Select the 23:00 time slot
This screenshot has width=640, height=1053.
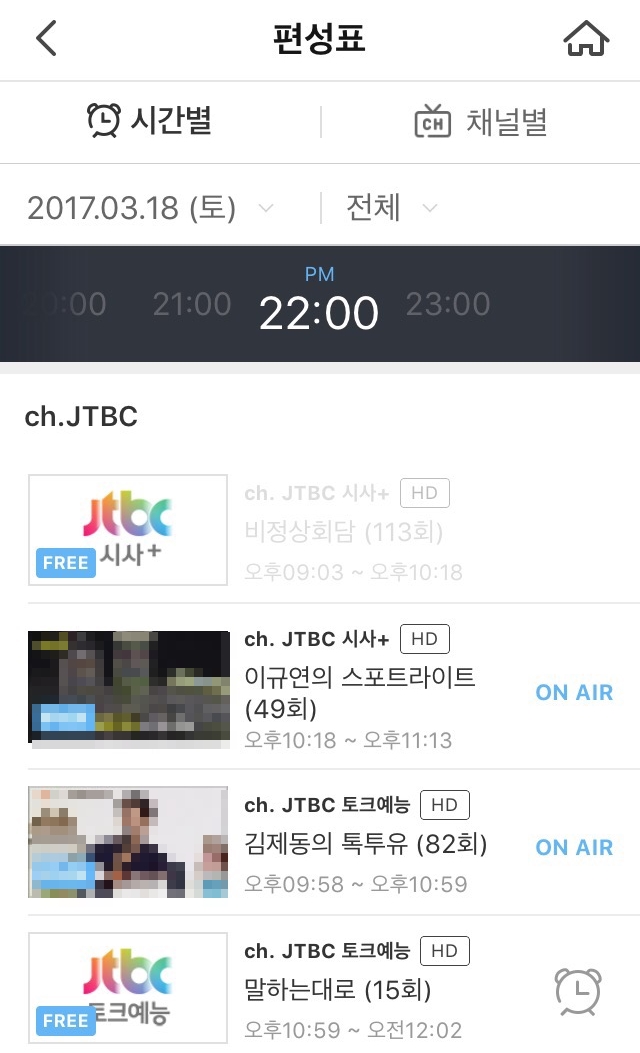[x=448, y=304]
